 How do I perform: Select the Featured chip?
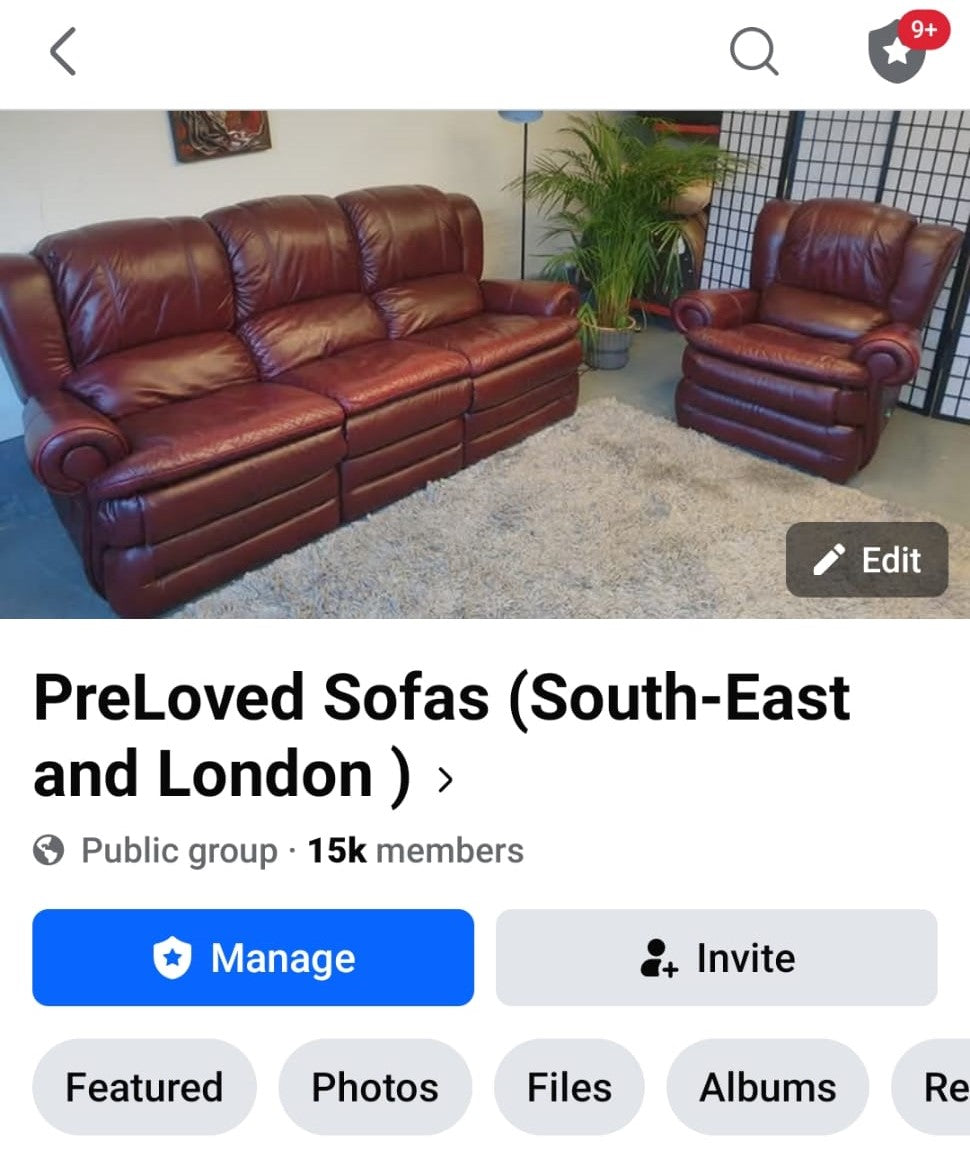(x=144, y=1087)
